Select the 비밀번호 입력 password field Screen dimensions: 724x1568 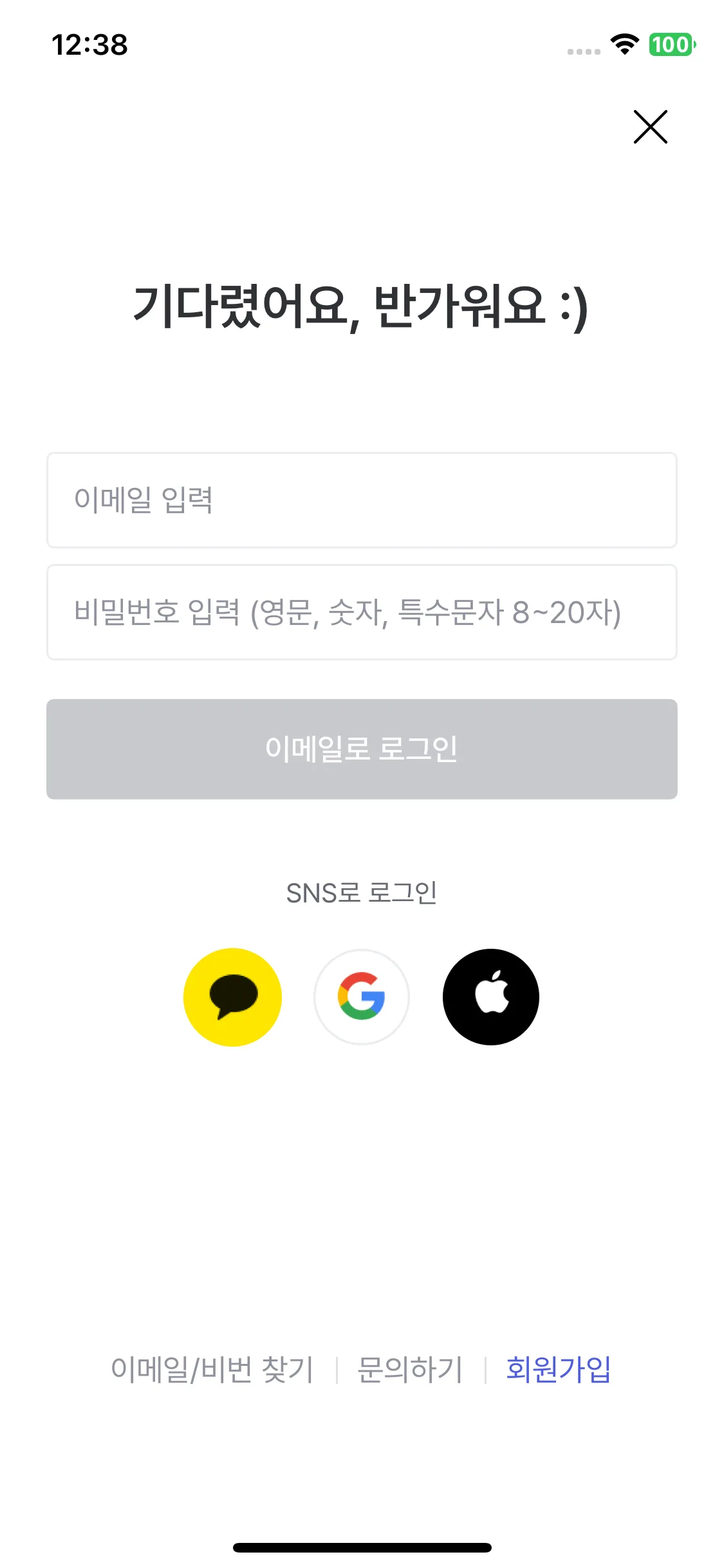[x=362, y=612]
